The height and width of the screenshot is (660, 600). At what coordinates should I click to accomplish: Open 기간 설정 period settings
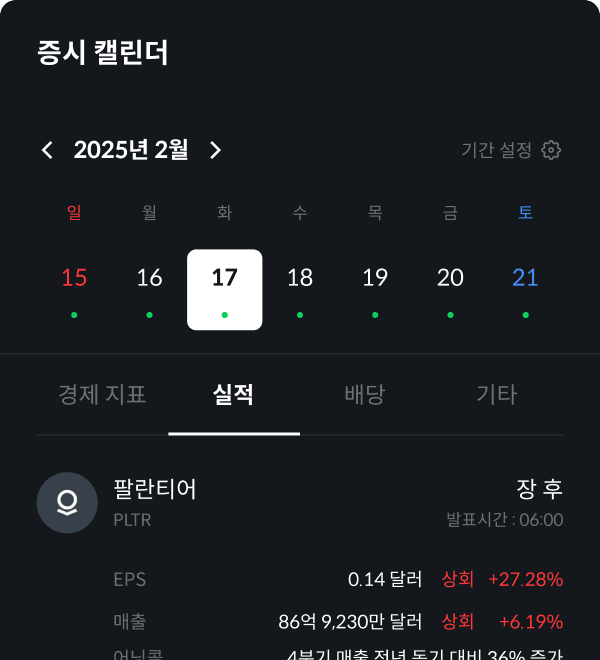(x=510, y=150)
